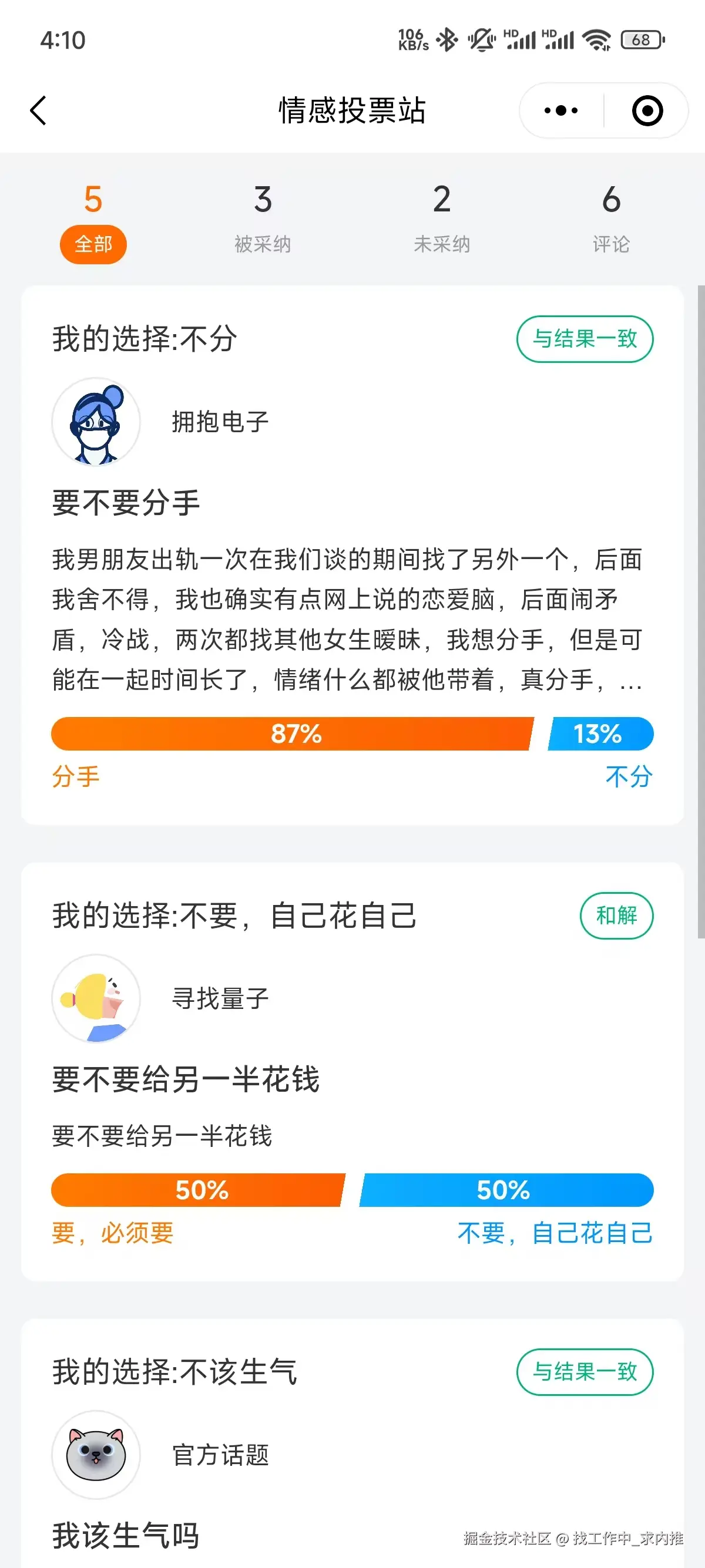Go back from 情感投票站
This screenshot has height=1568, width=705.
[x=38, y=111]
